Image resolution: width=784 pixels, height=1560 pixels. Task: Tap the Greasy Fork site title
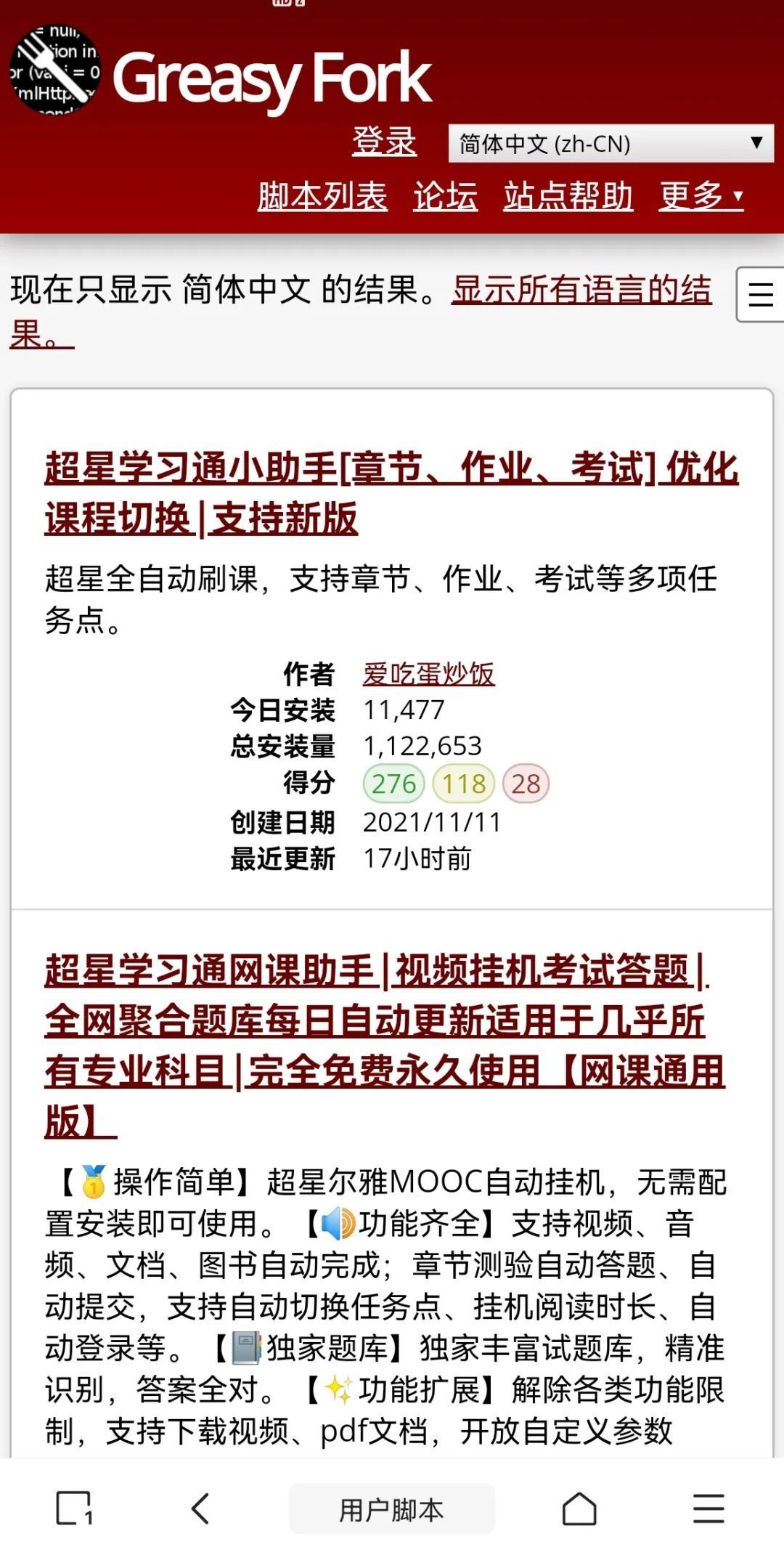click(272, 78)
